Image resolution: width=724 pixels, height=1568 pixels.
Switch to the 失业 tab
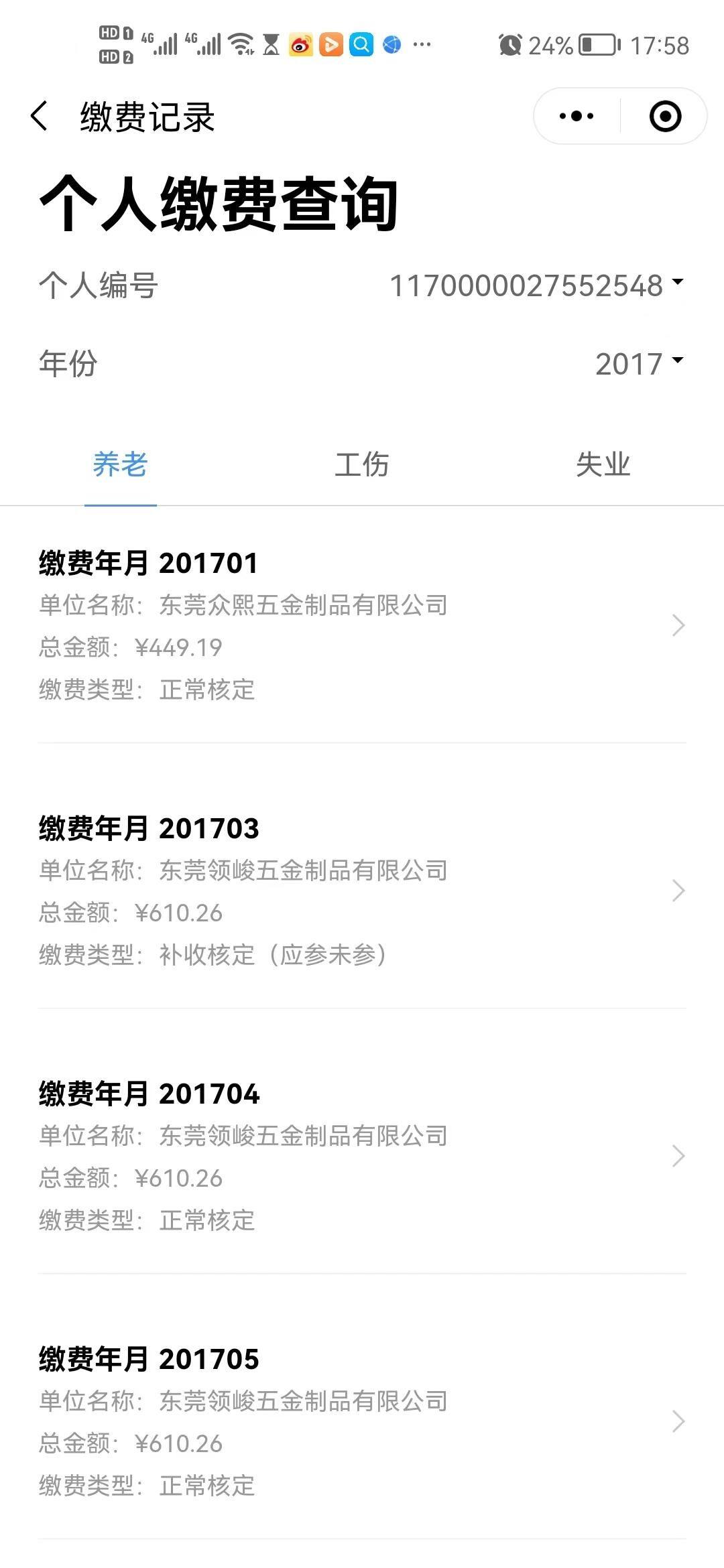click(x=603, y=465)
